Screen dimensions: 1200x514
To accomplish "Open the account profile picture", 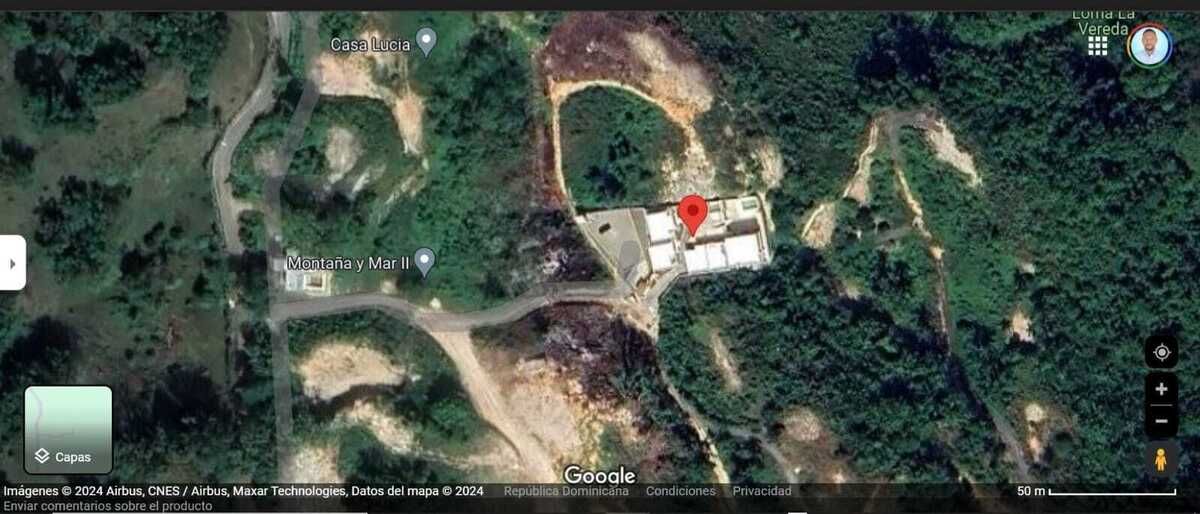I will tap(1150, 45).
